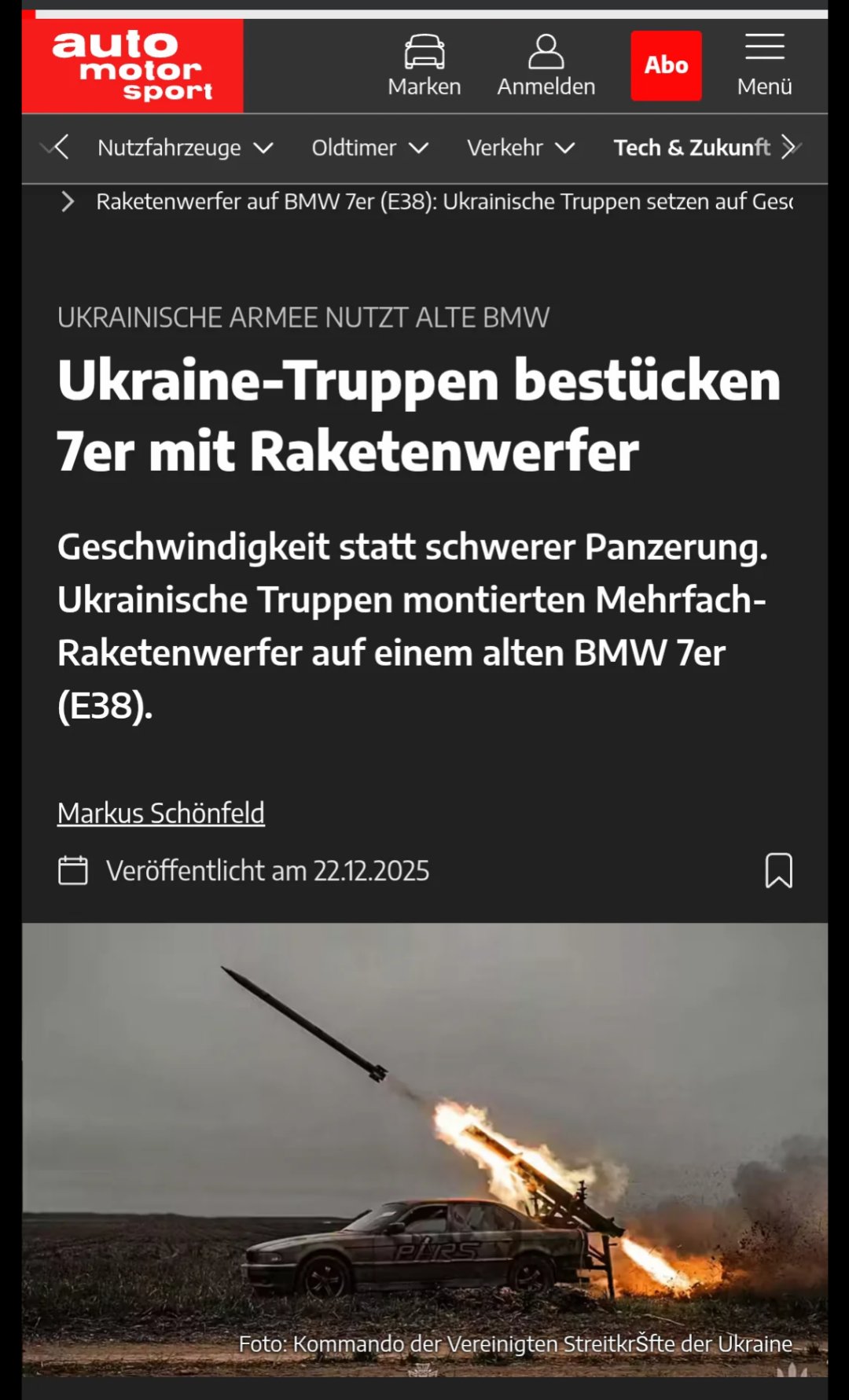
Task: Open author Markus Schönfeld's profile
Action: [161, 813]
